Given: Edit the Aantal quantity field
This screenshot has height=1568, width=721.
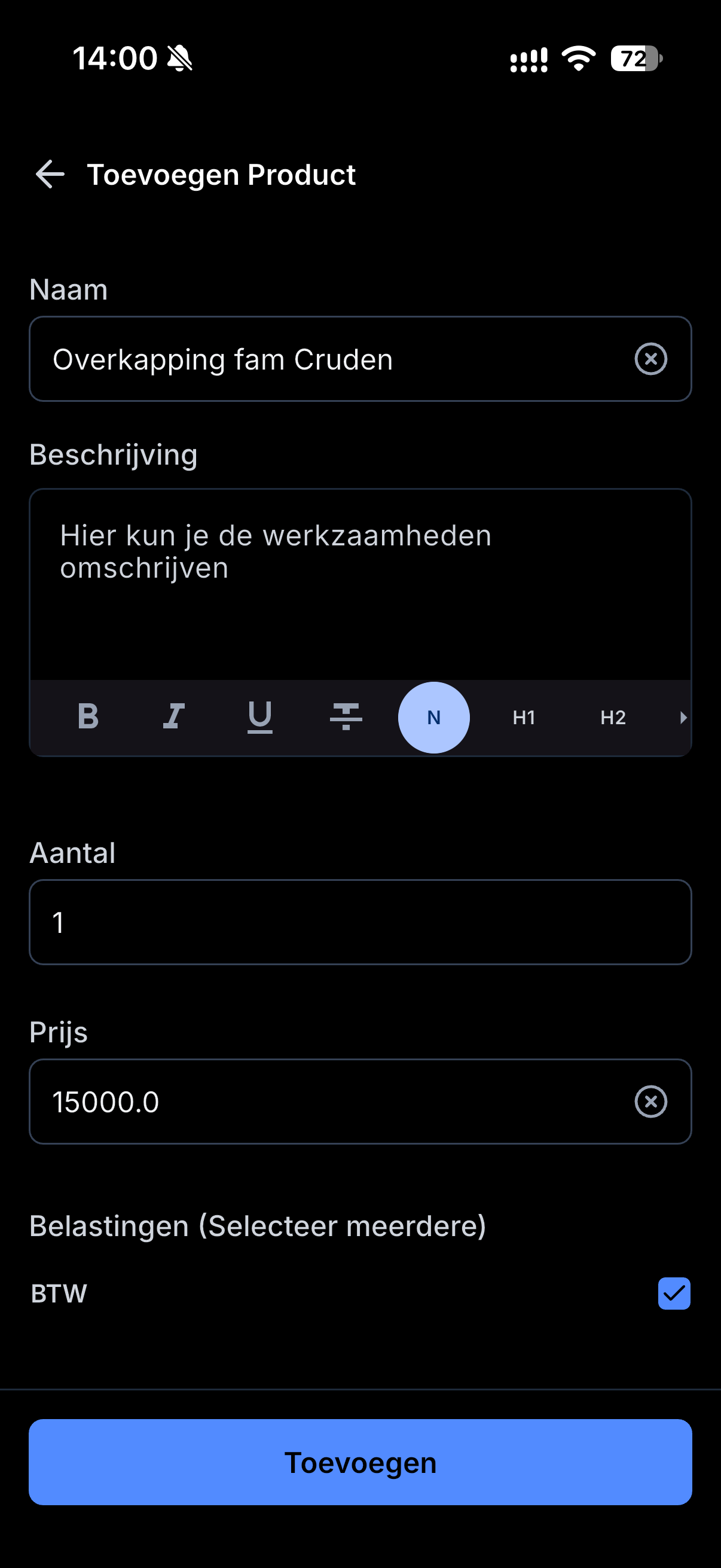Looking at the screenshot, I should [x=360, y=922].
